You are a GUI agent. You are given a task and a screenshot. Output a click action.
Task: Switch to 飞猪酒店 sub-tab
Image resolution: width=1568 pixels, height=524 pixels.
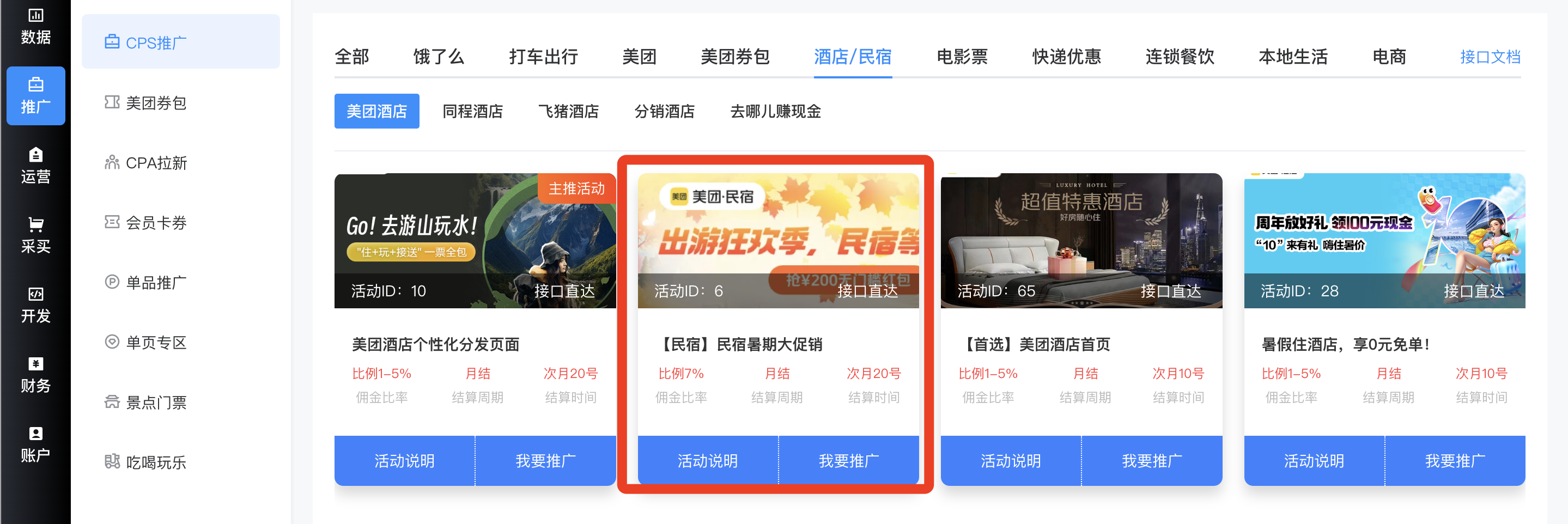(x=568, y=111)
